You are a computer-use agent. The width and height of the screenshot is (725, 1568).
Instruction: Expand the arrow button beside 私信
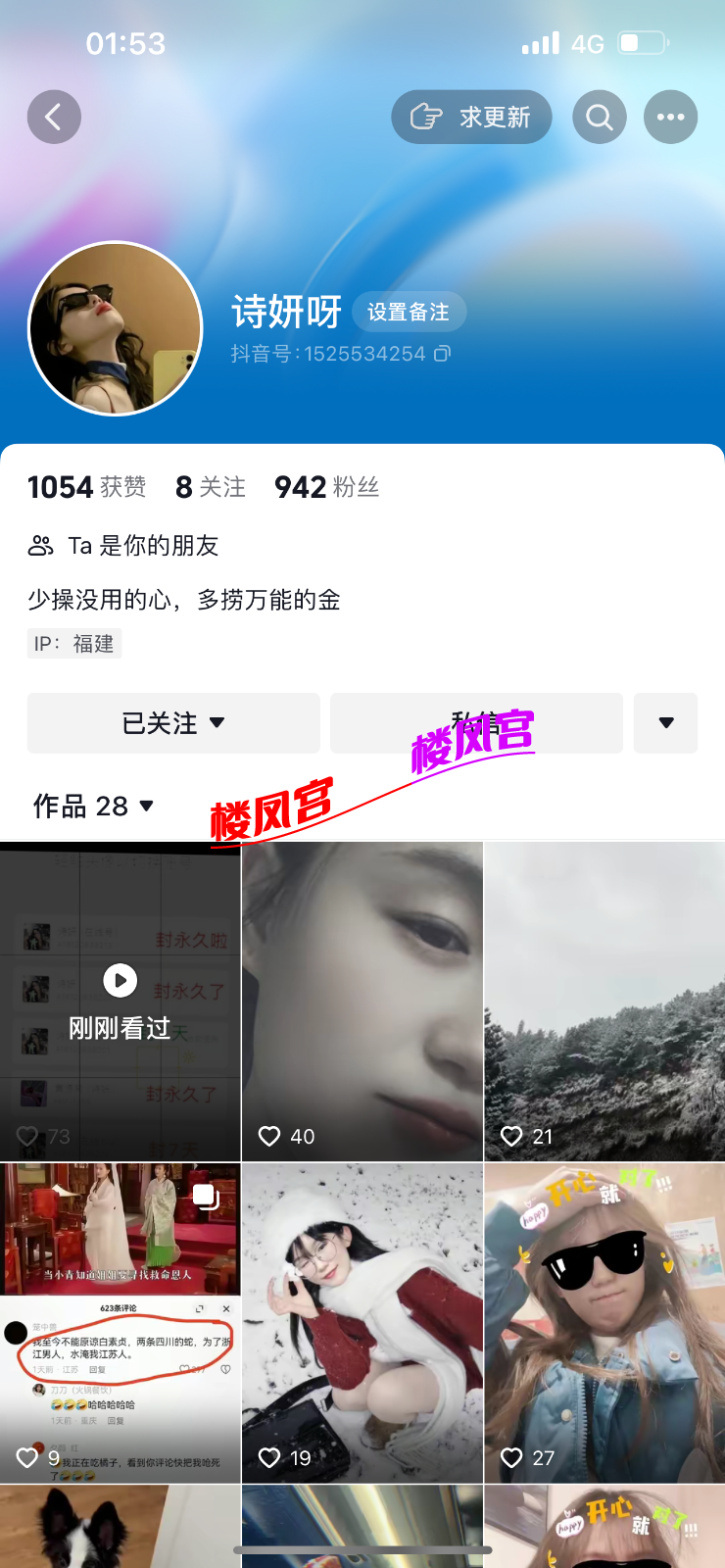click(665, 723)
